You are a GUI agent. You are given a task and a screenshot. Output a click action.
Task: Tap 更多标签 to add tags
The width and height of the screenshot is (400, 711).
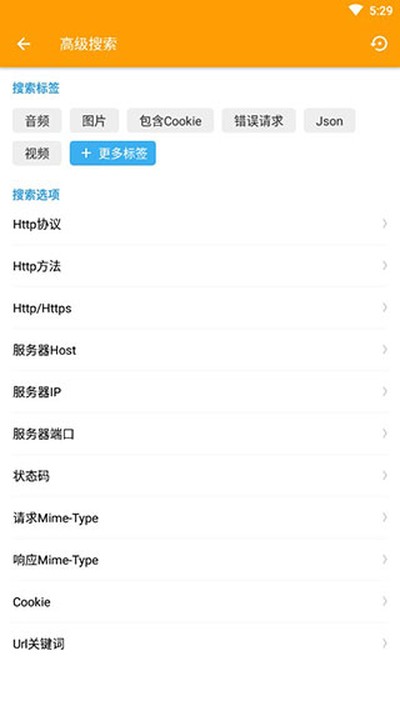(x=113, y=153)
